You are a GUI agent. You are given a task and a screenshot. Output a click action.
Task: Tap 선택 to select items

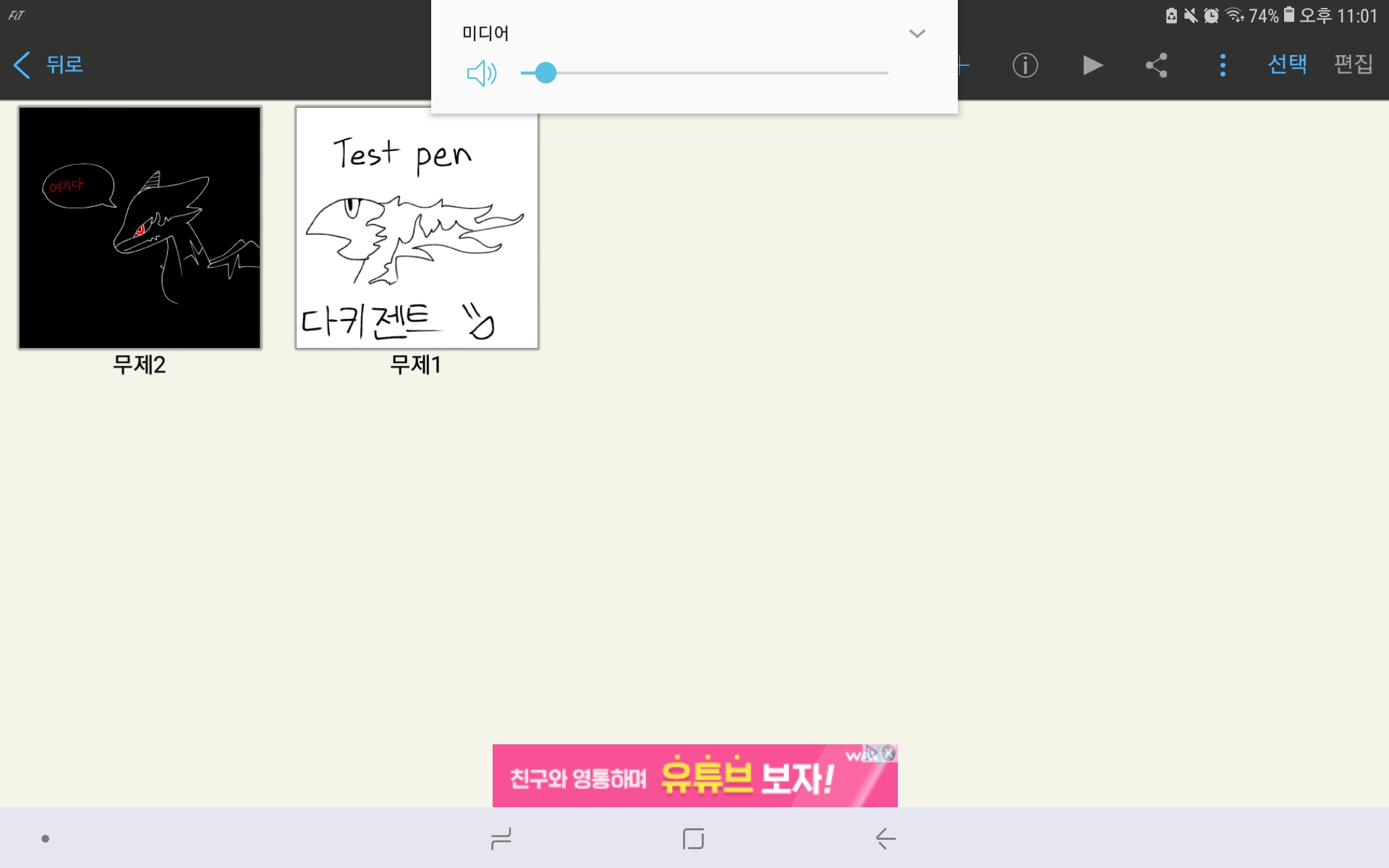click(x=1287, y=64)
